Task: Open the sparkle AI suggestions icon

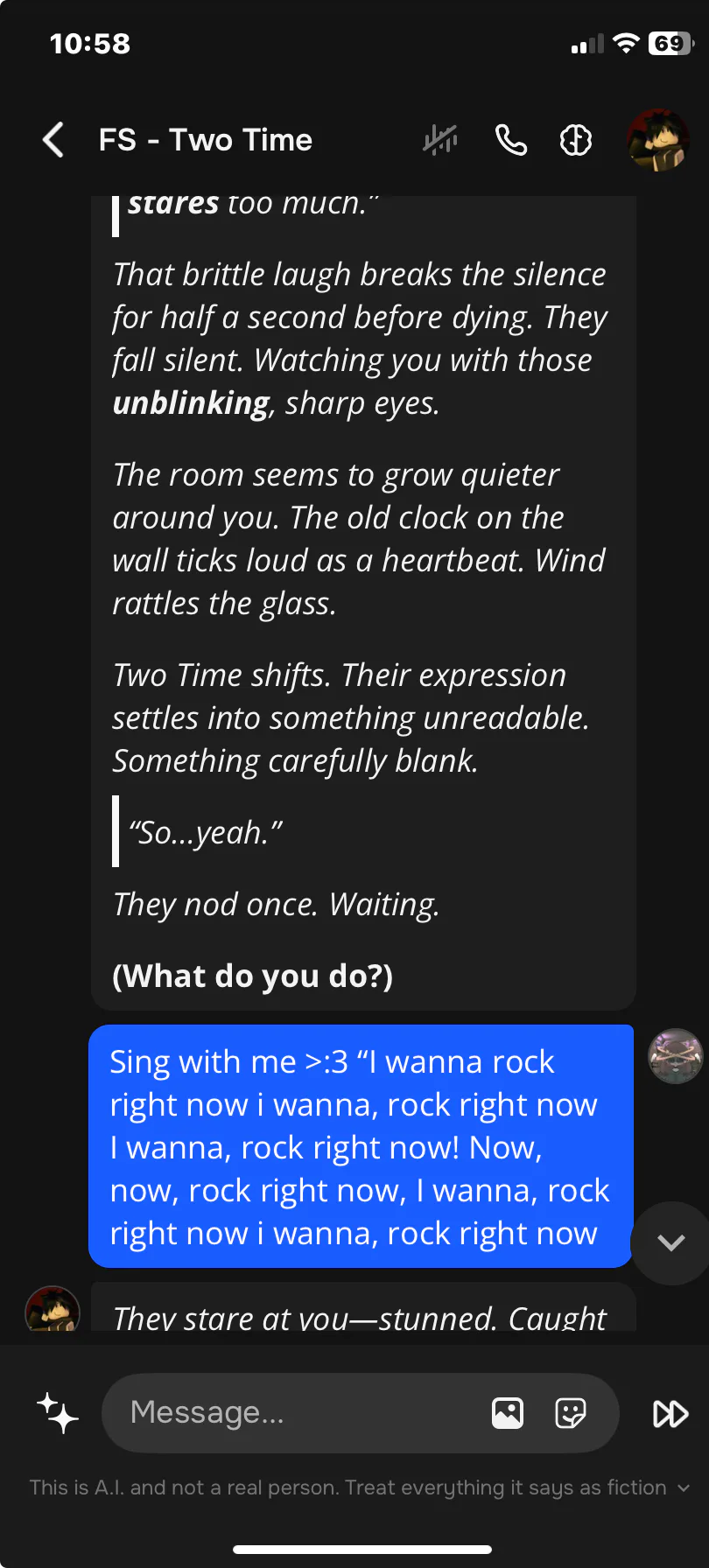Action: pyautogui.click(x=58, y=1413)
